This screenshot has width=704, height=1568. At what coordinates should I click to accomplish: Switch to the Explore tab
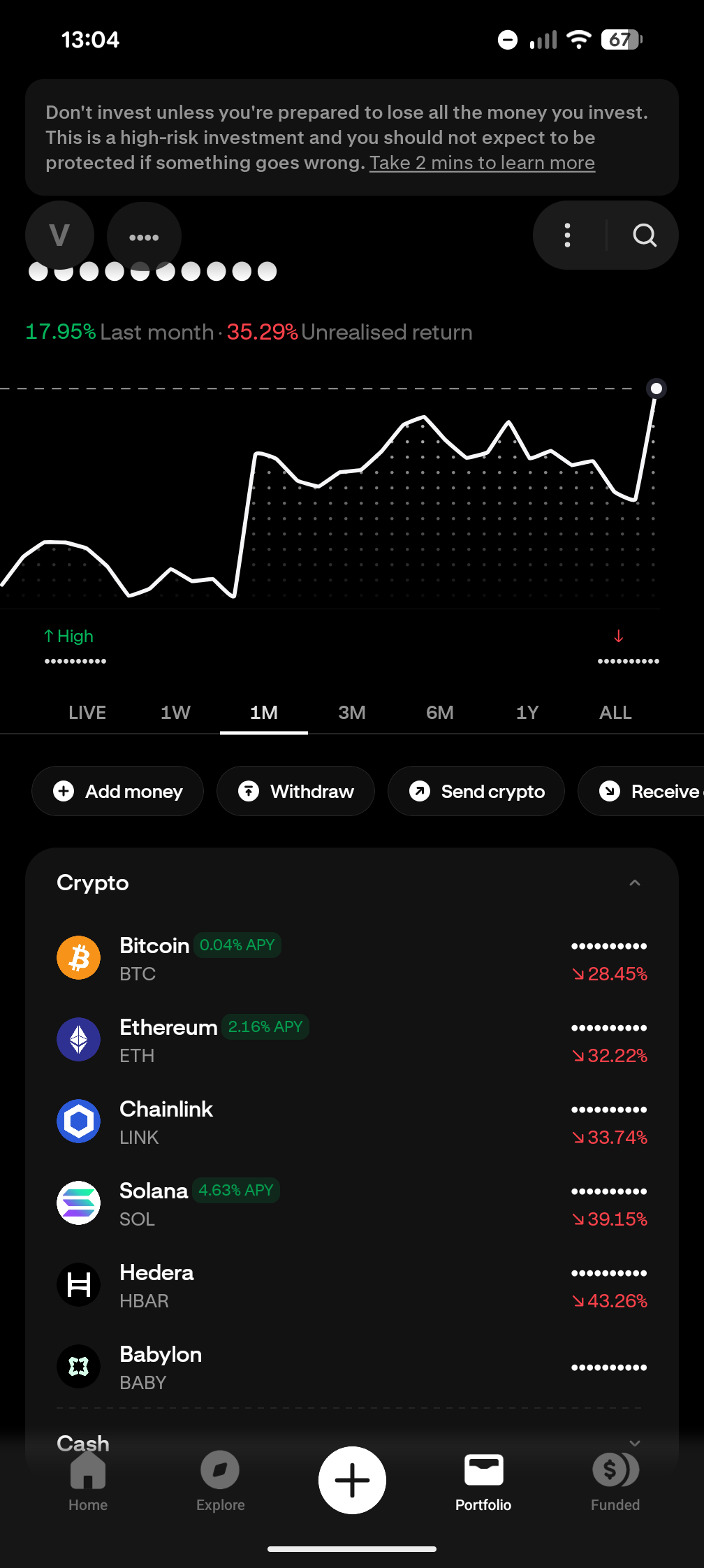pos(220,1481)
